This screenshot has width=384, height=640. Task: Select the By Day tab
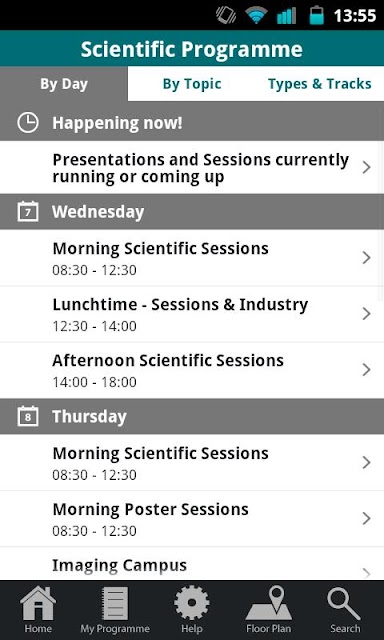pos(64,84)
